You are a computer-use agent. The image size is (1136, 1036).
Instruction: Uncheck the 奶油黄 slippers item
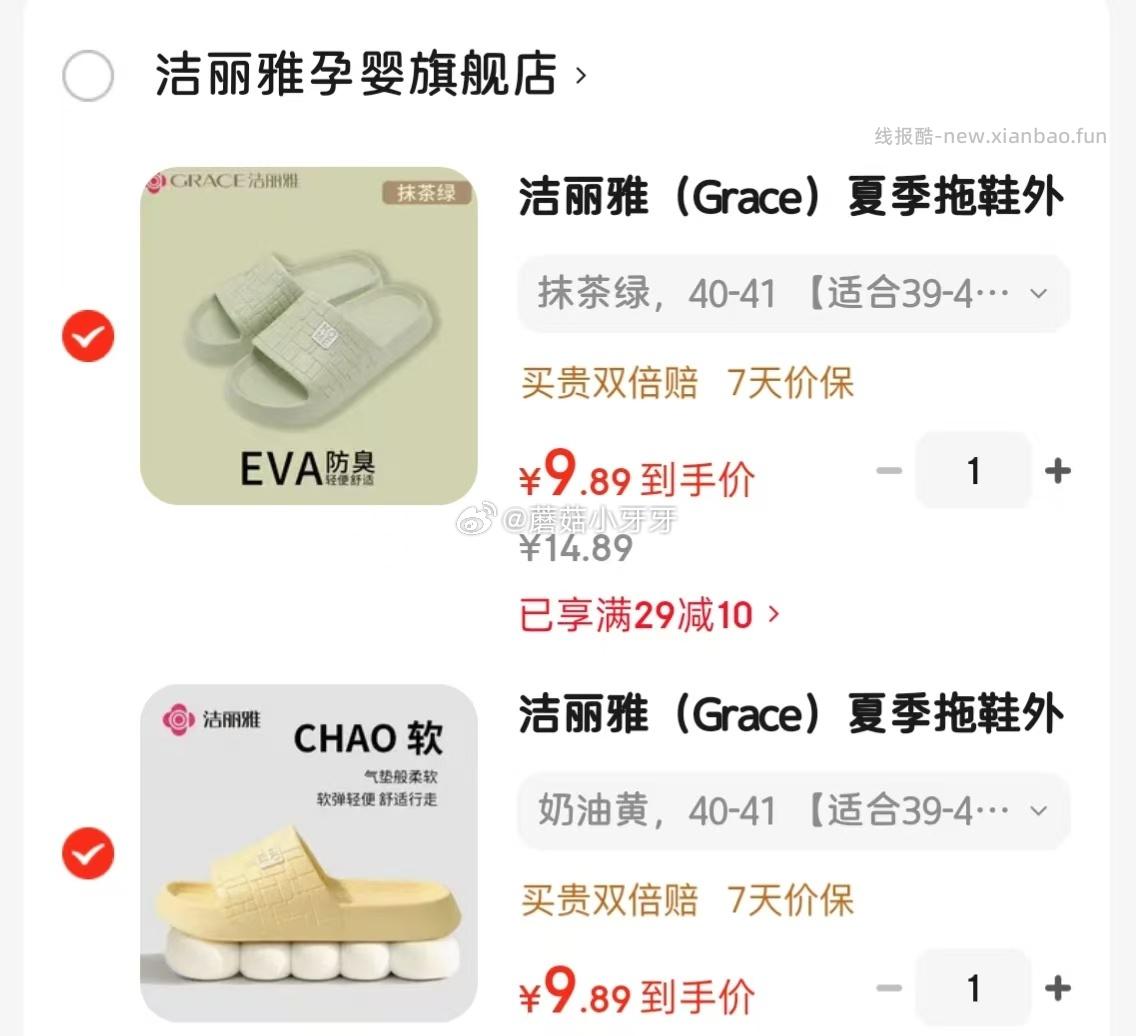(88, 854)
